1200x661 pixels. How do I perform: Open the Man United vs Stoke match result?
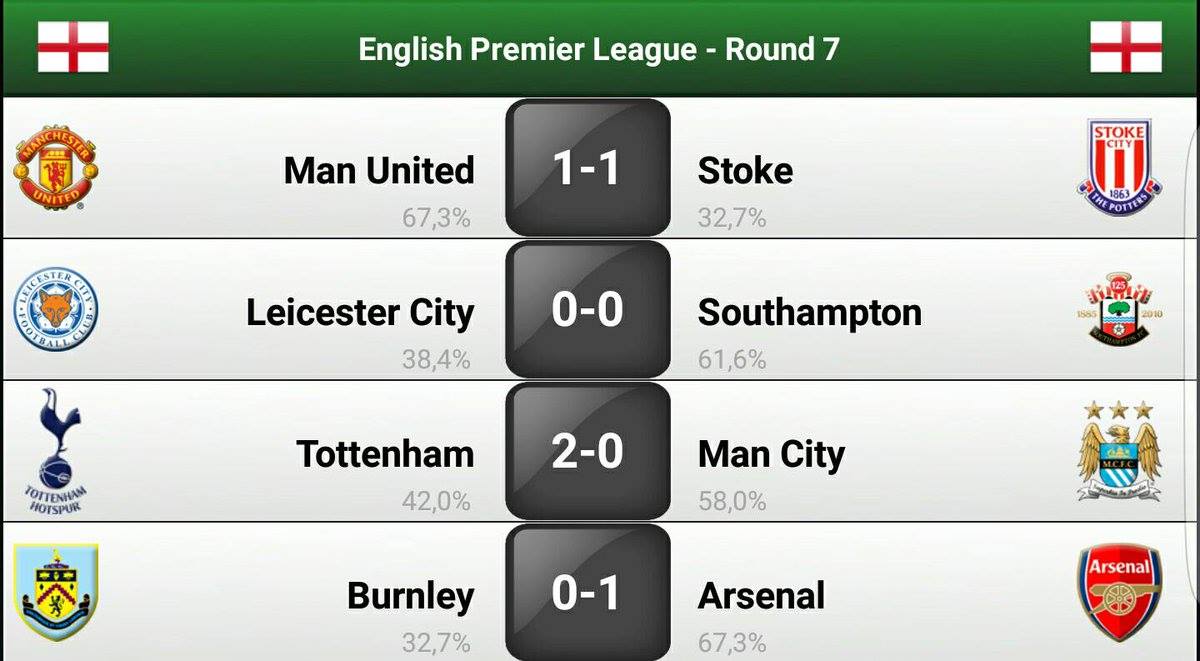(x=588, y=169)
